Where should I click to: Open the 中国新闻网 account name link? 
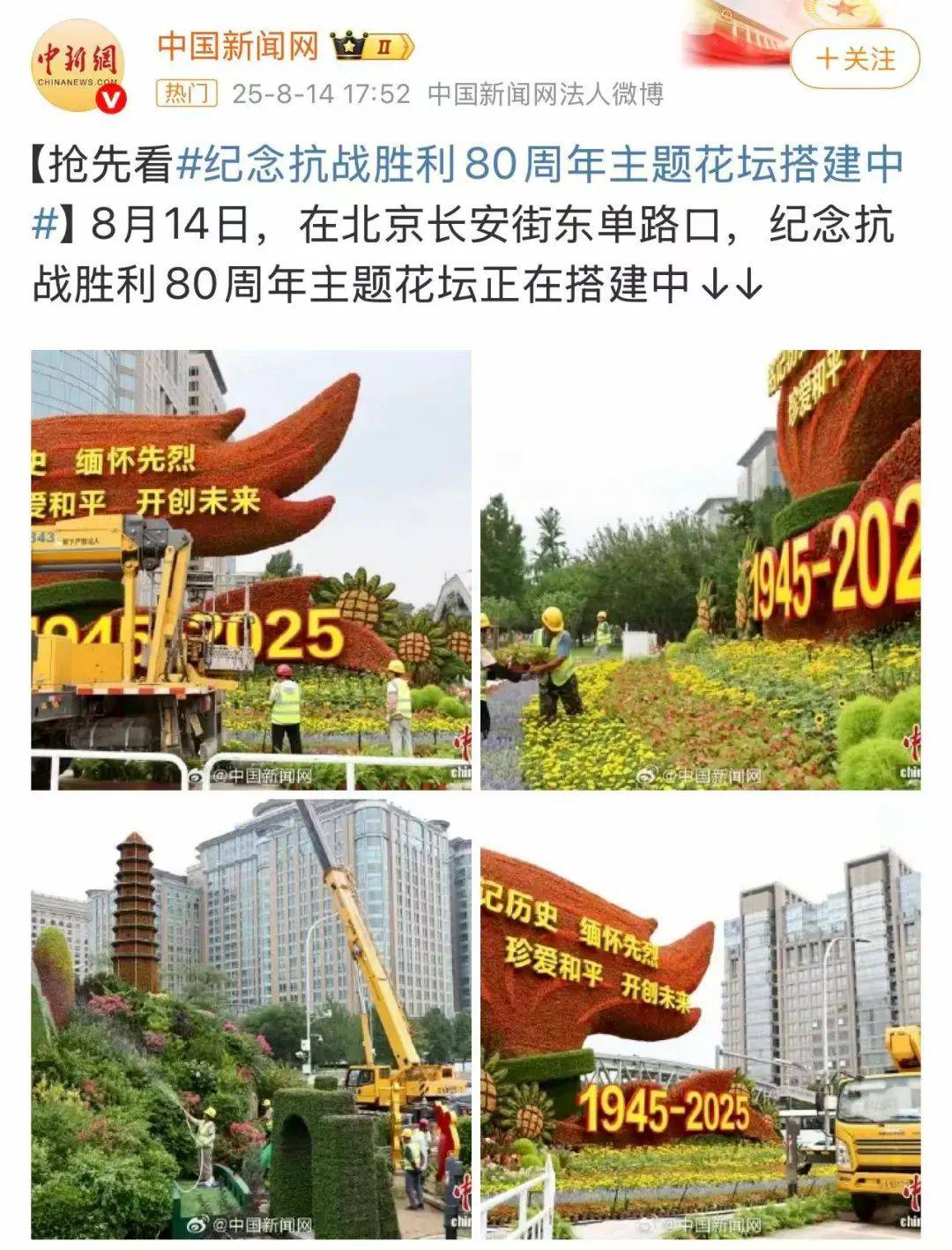[238, 45]
